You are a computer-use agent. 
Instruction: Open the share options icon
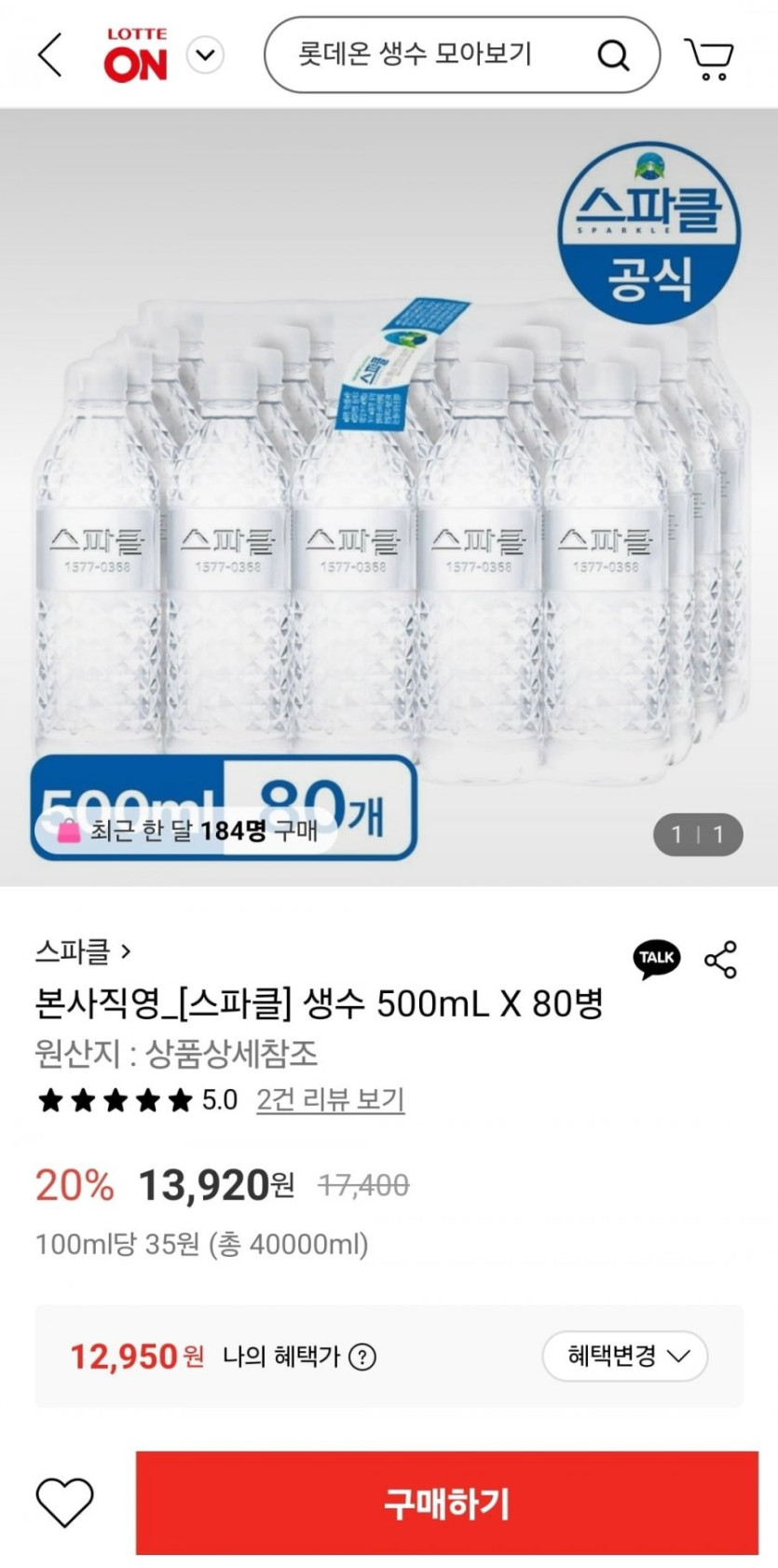click(720, 960)
